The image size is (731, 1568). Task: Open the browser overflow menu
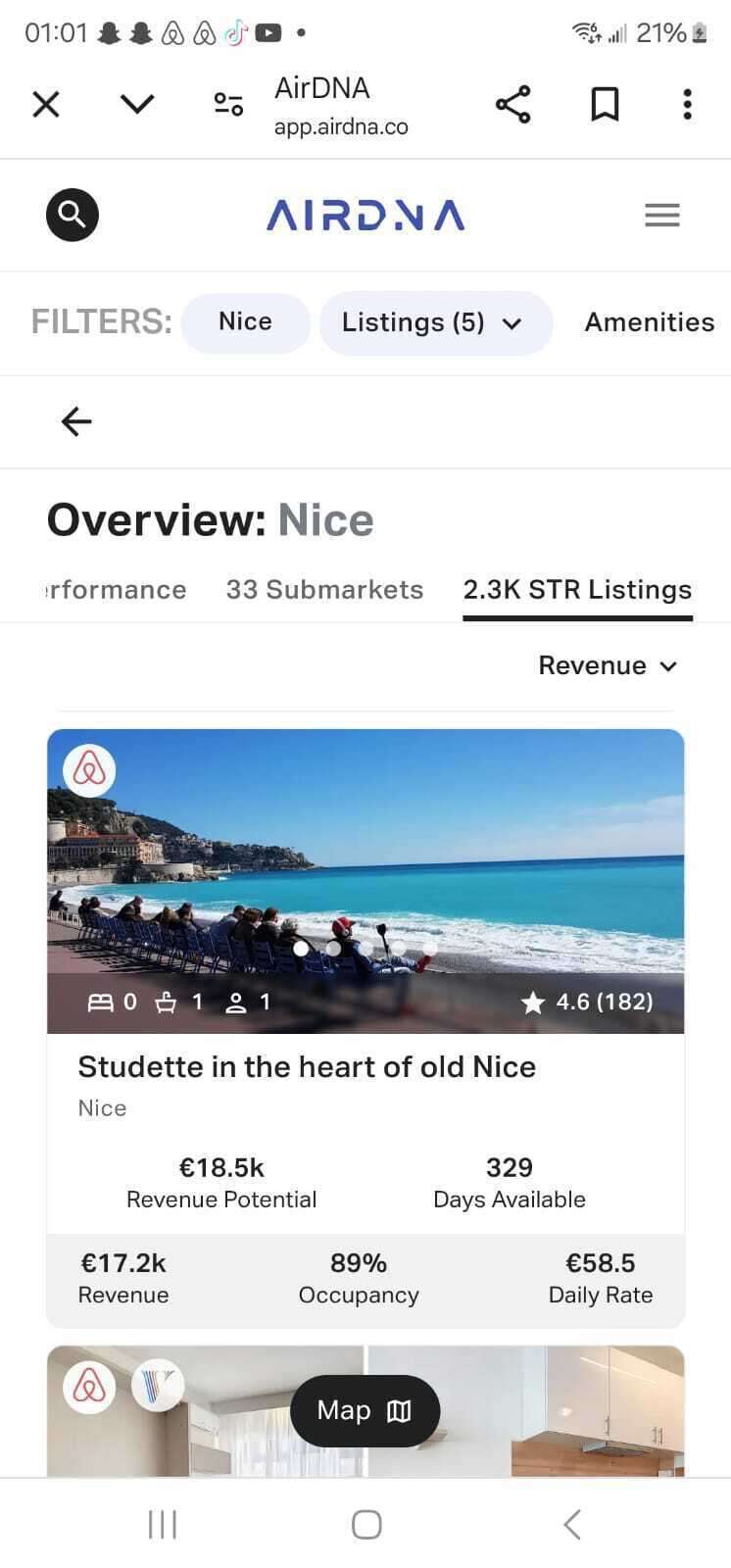click(687, 104)
